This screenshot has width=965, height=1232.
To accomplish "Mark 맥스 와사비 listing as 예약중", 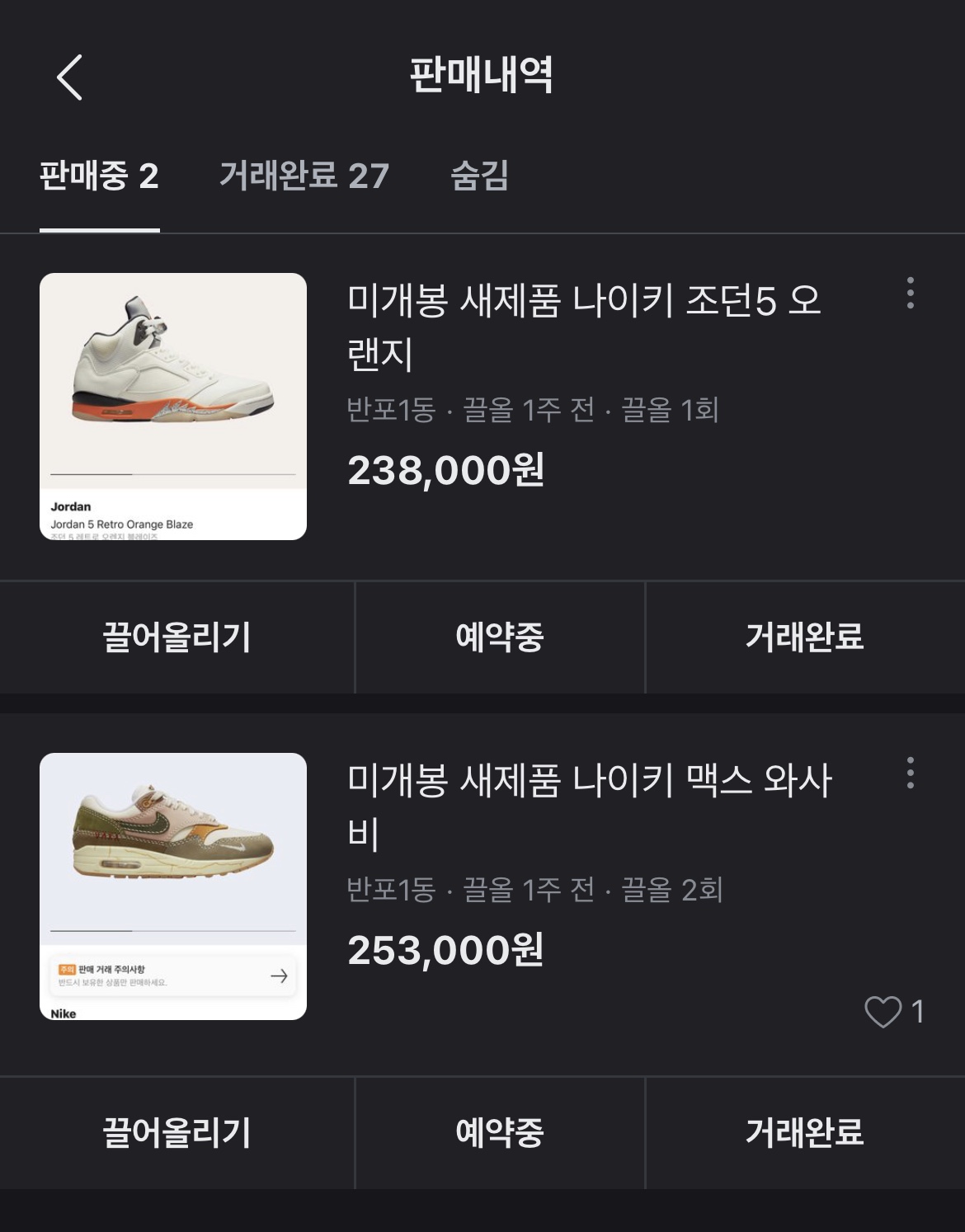I will [x=500, y=1133].
